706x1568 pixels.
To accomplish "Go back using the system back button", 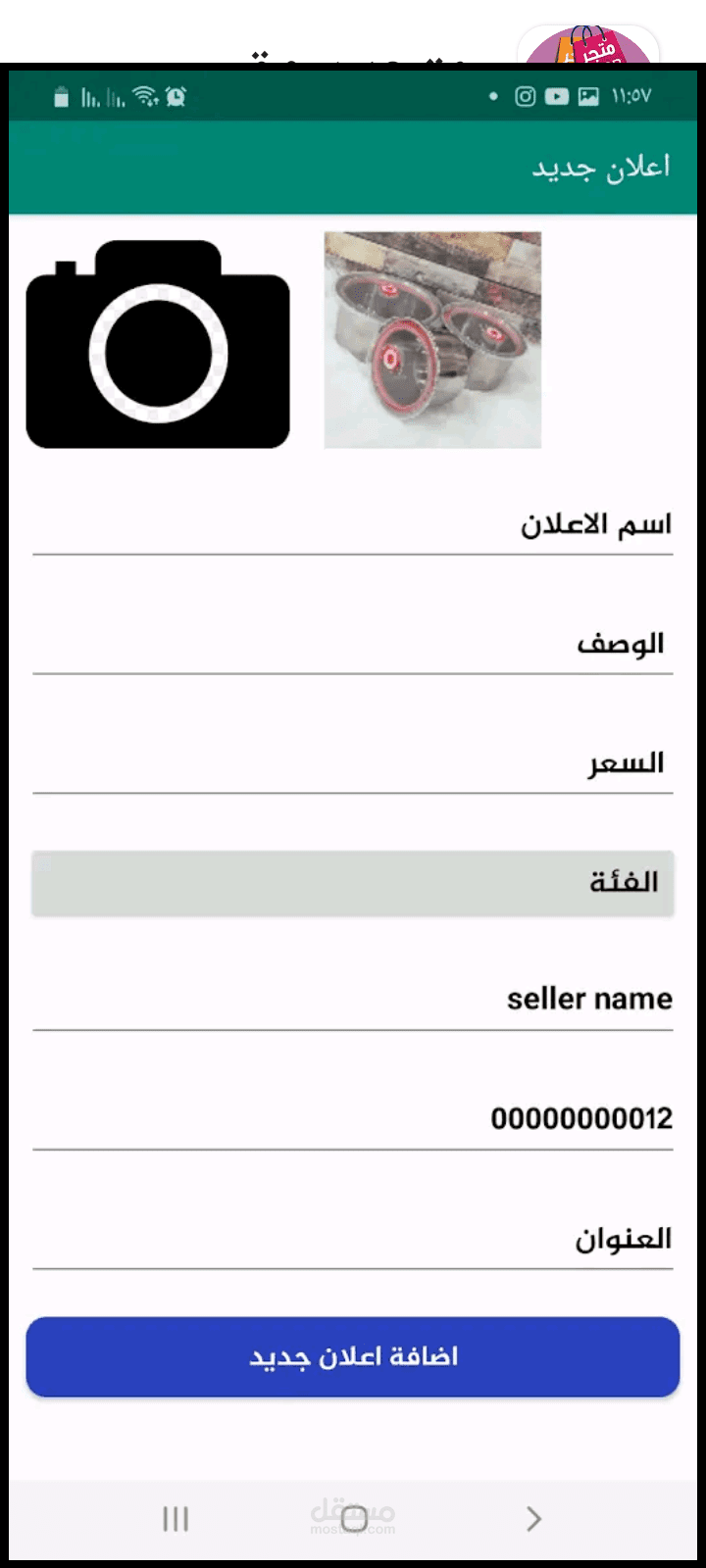I will pos(532,1519).
